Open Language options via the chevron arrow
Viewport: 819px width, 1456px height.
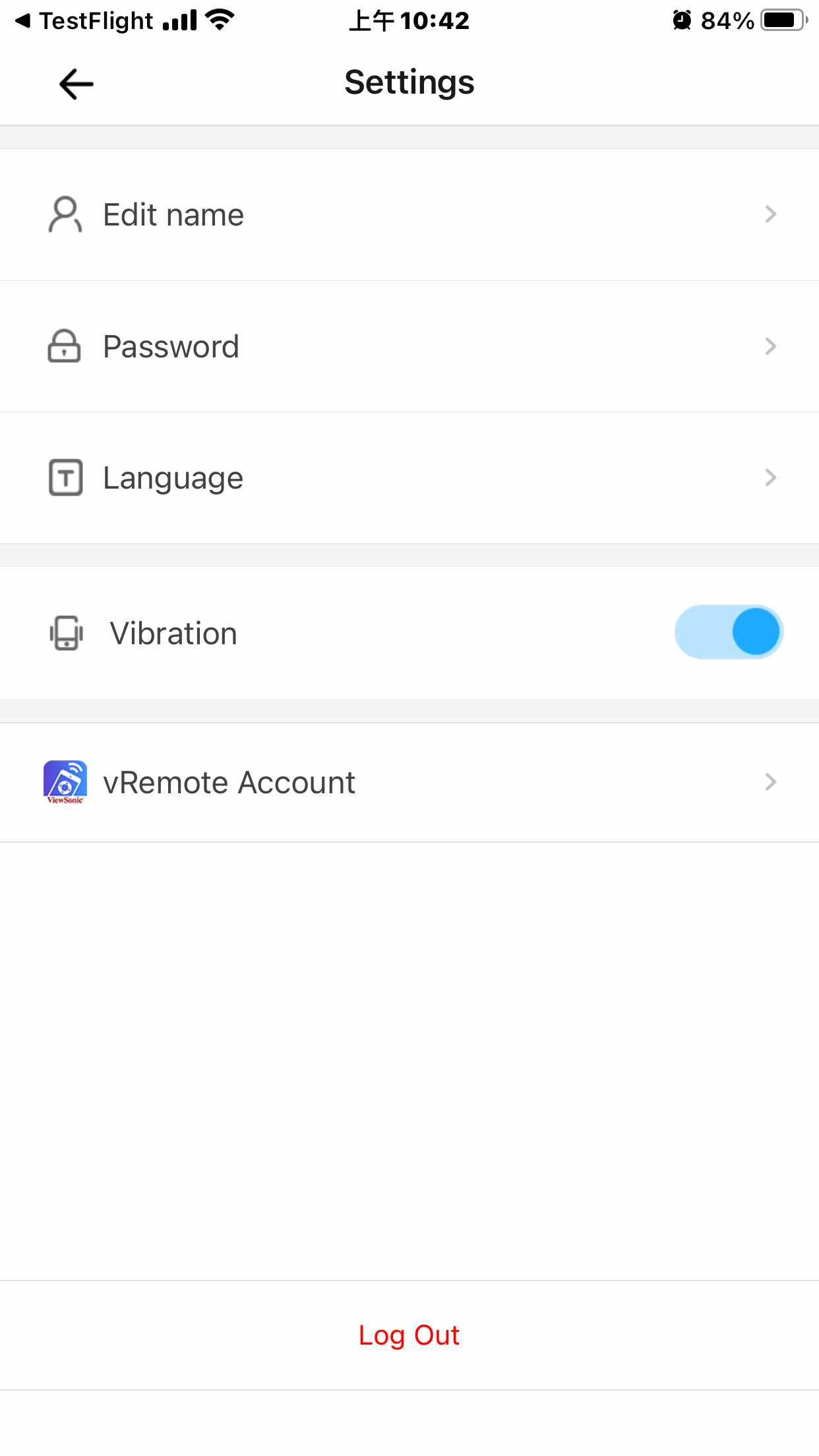(x=770, y=477)
